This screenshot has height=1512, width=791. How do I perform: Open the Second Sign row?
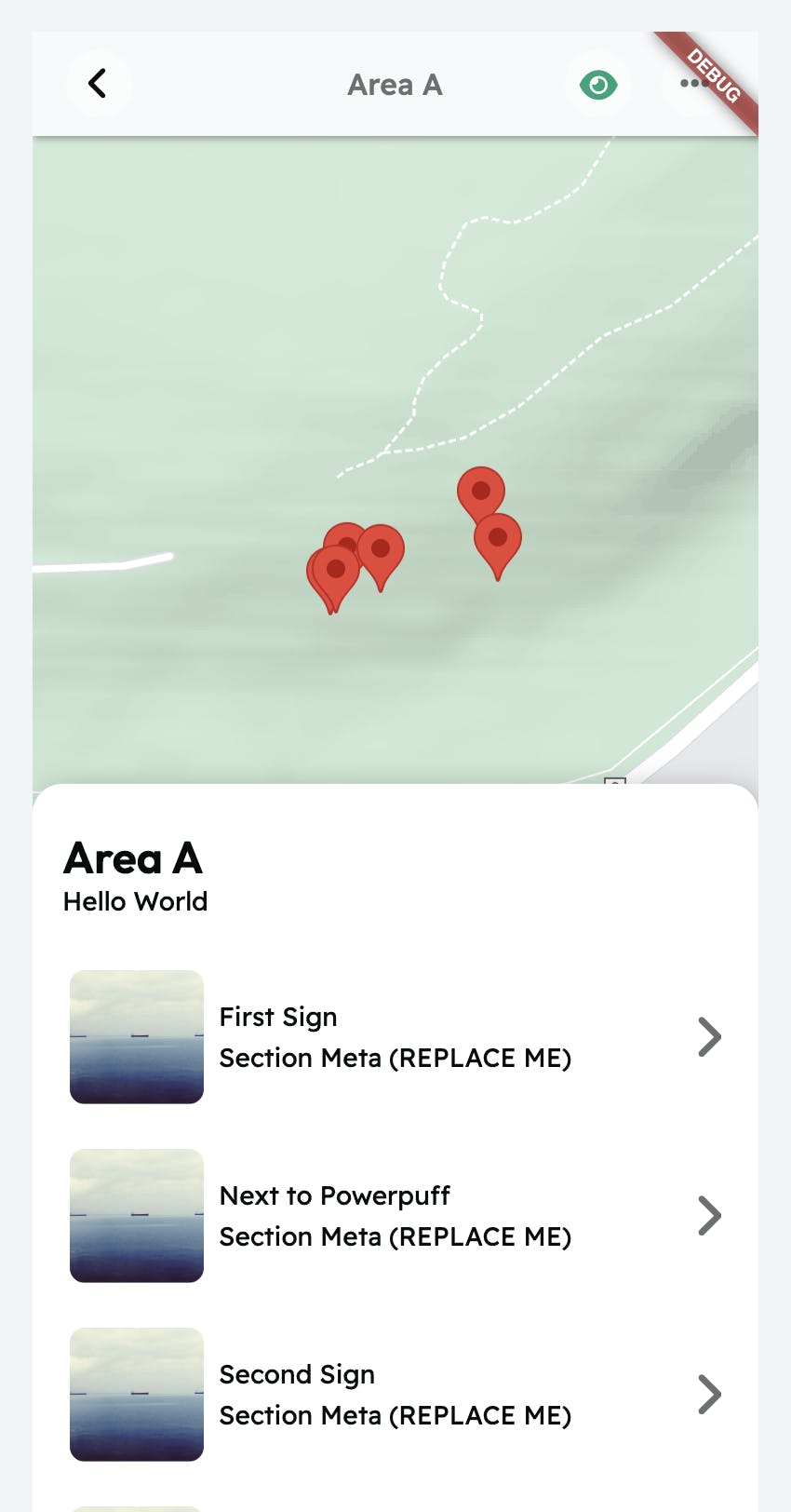point(395,1395)
